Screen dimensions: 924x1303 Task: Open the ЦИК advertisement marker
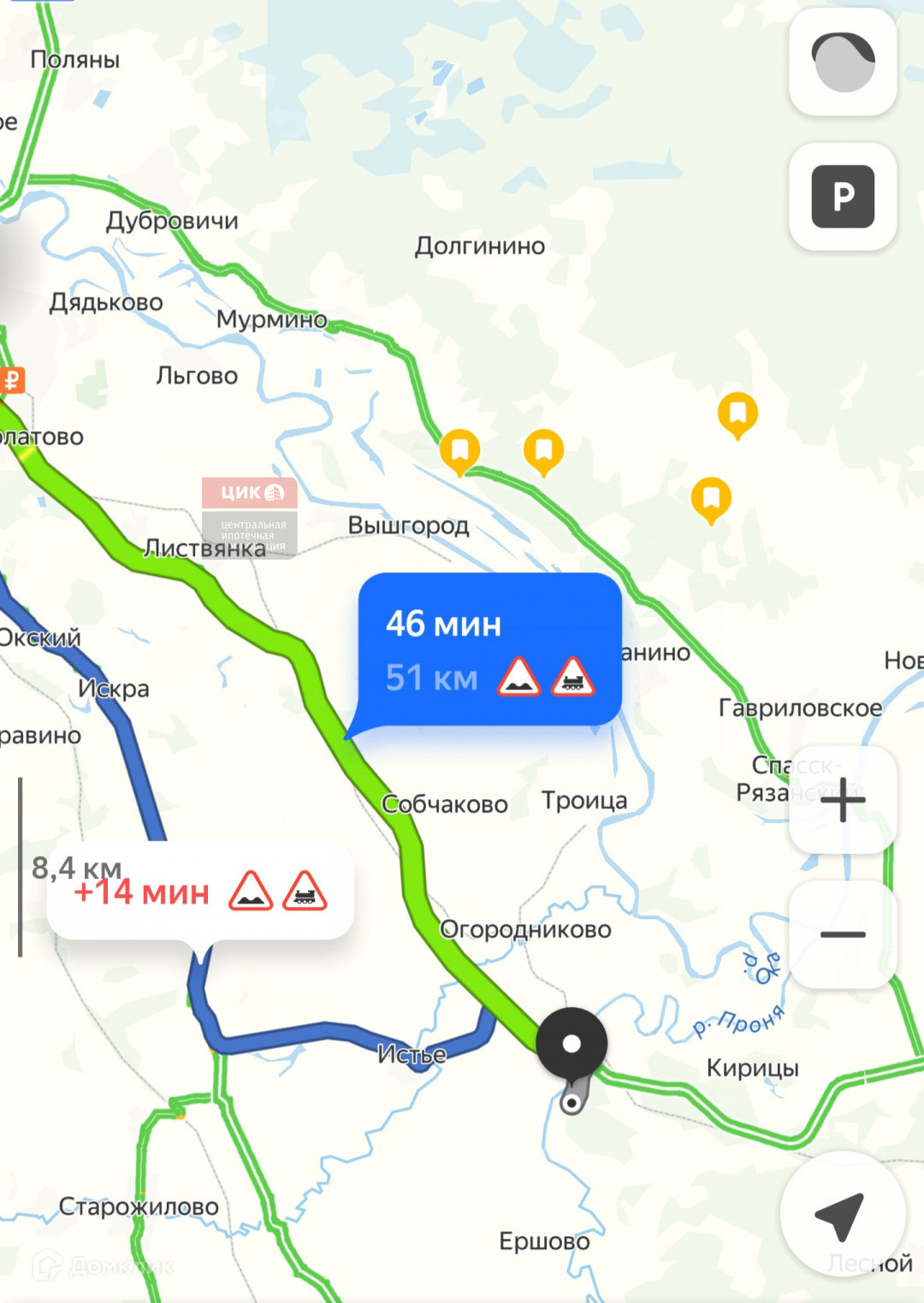point(250,493)
